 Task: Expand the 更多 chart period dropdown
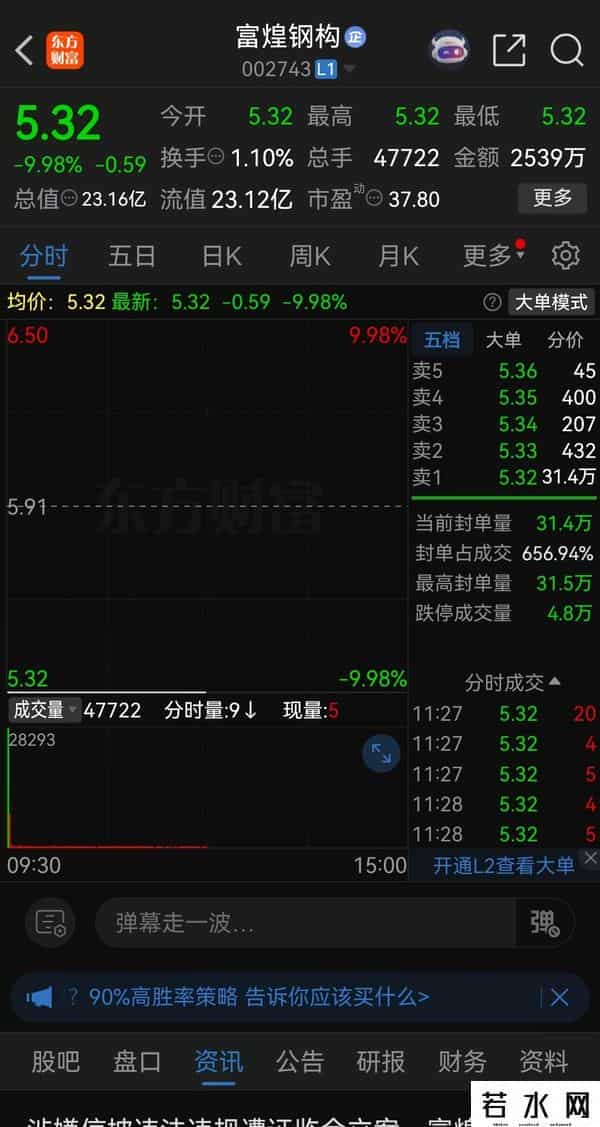point(492,256)
